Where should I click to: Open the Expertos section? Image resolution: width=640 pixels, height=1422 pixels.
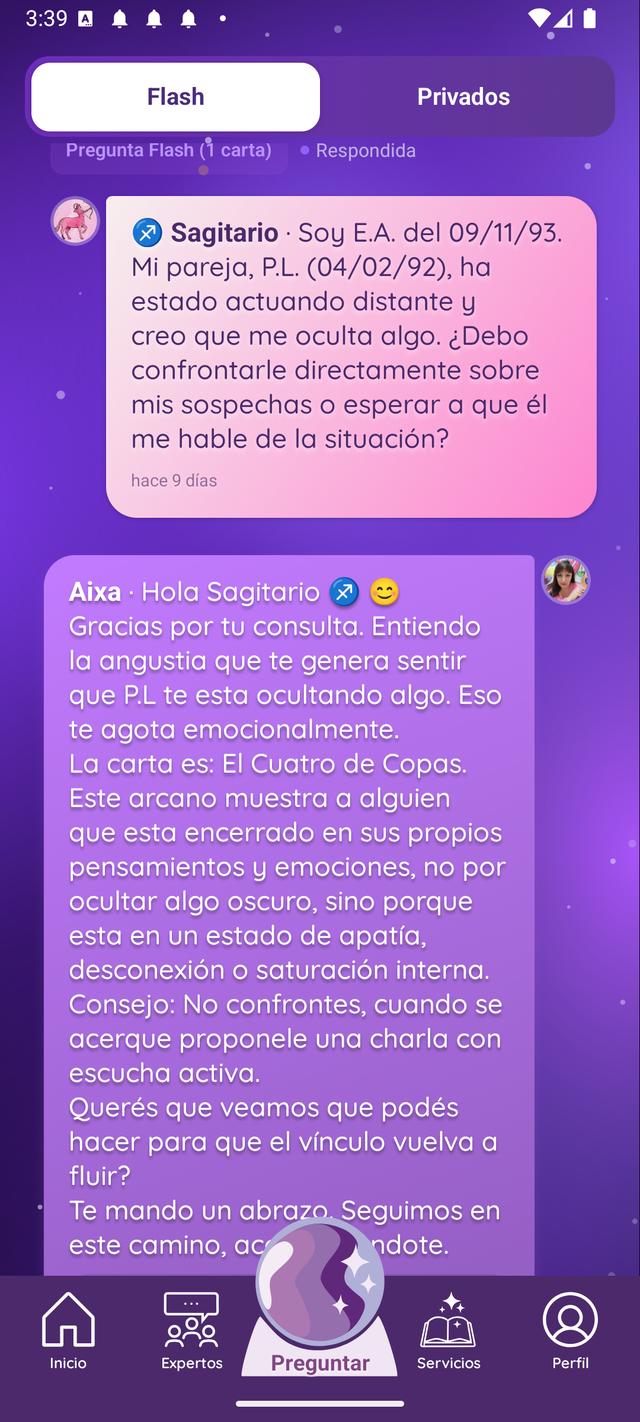click(x=192, y=1330)
